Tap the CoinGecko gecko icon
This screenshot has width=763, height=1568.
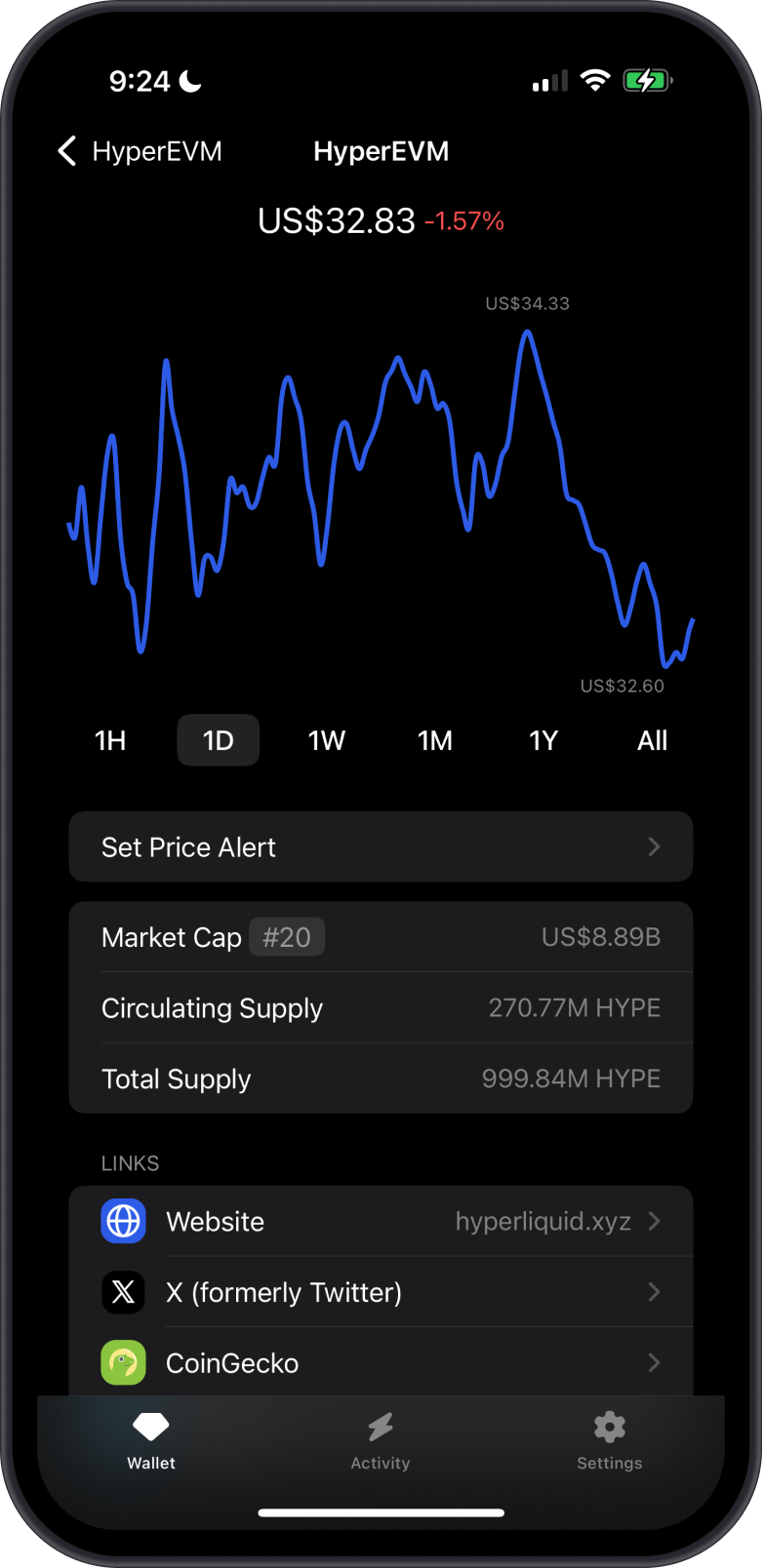pyautogui.click(x=123, y=1362)
